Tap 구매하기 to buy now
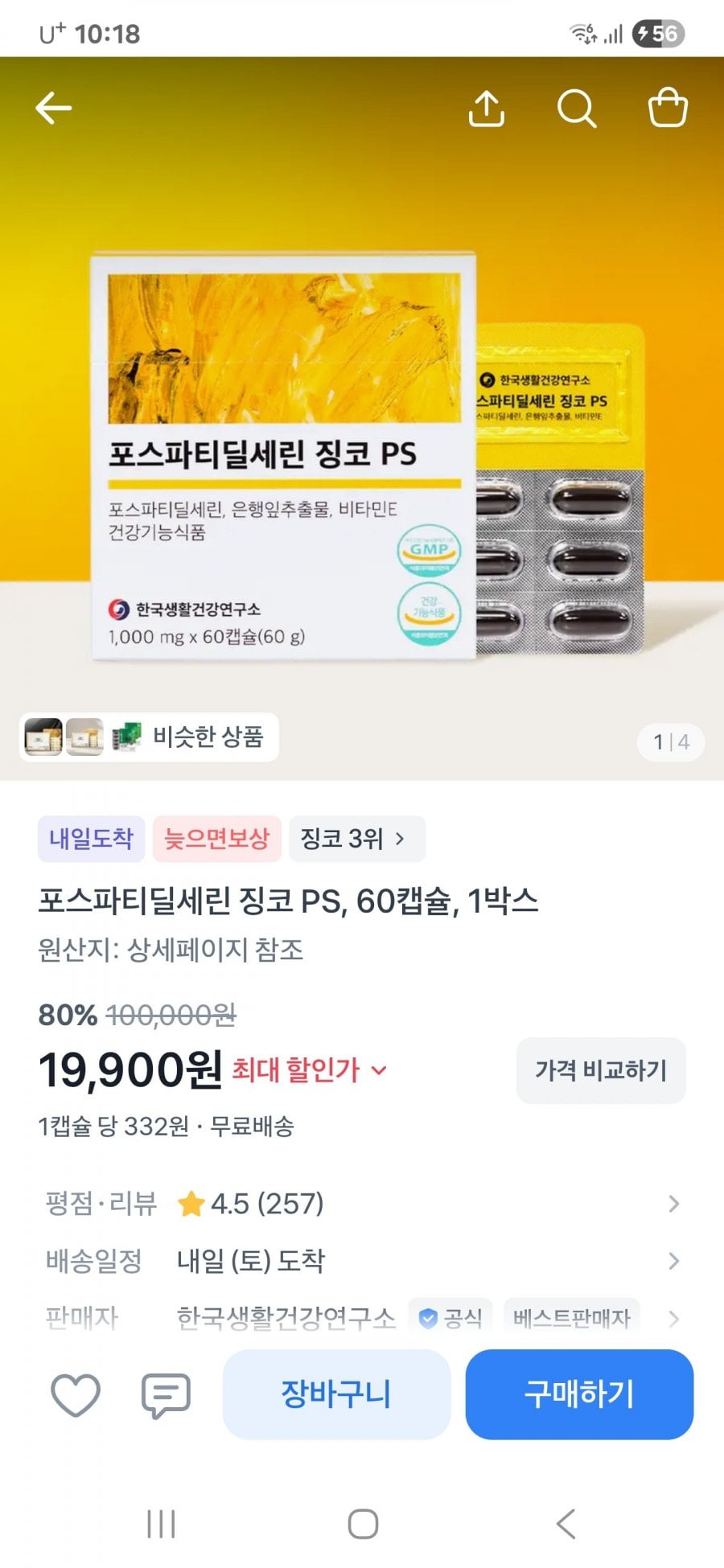724x1568 pixels. [579, 1394]
